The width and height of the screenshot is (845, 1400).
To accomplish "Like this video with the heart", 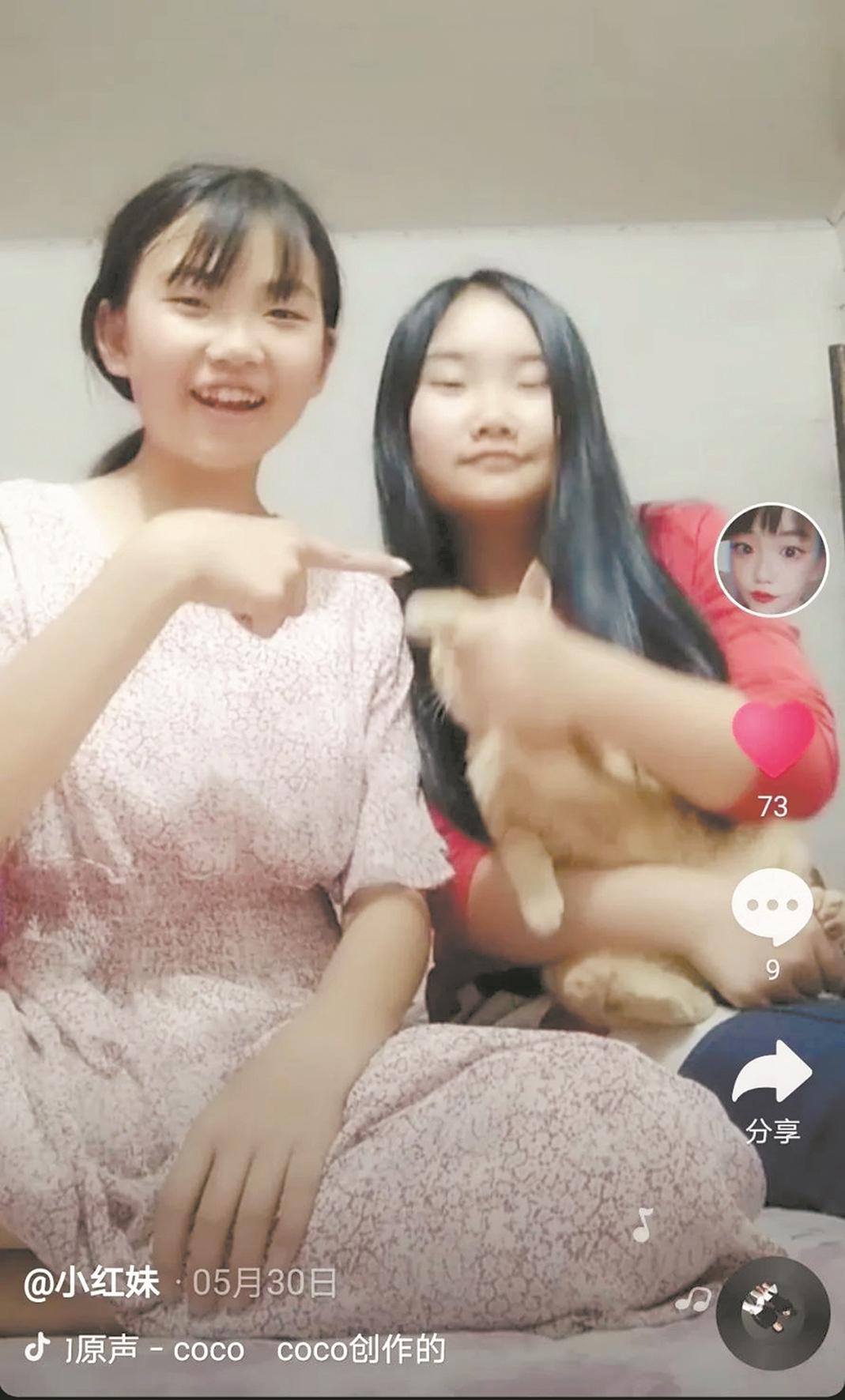I will [x=773, y=738].
